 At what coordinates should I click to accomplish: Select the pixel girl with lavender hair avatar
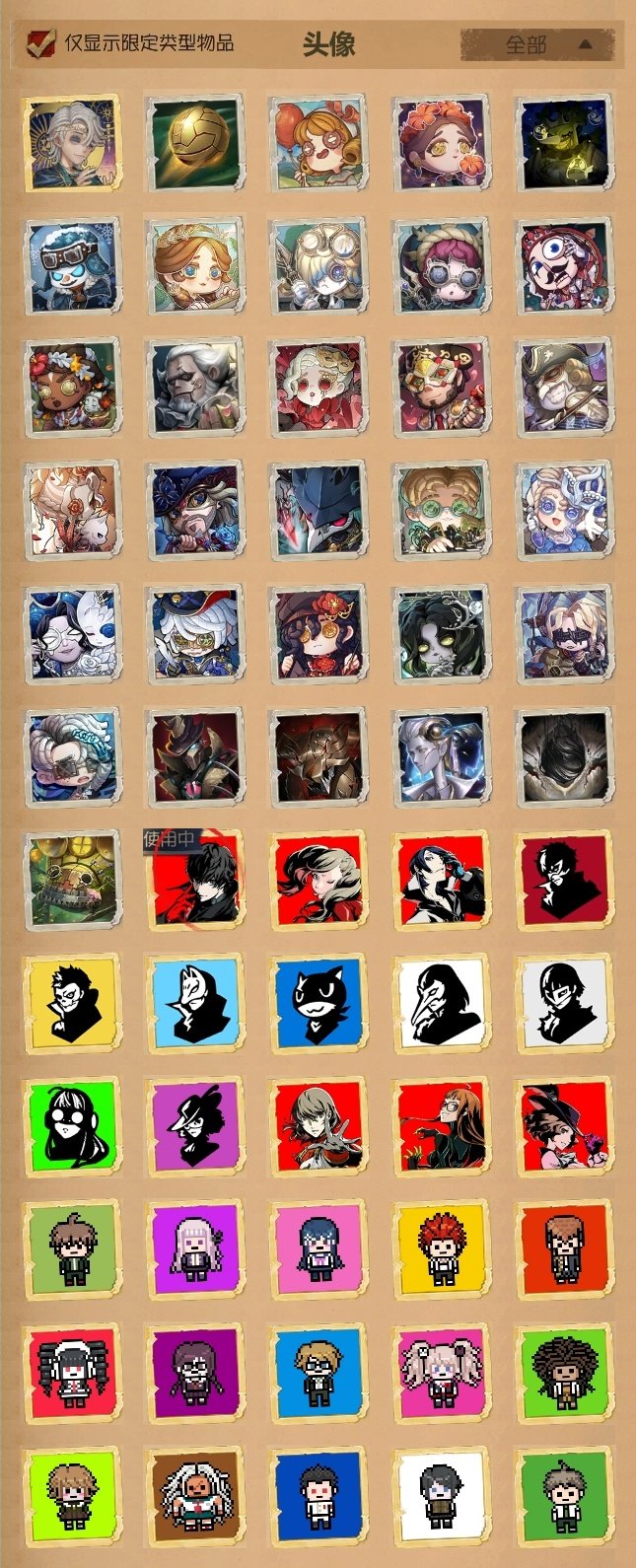click(194, 1250)
